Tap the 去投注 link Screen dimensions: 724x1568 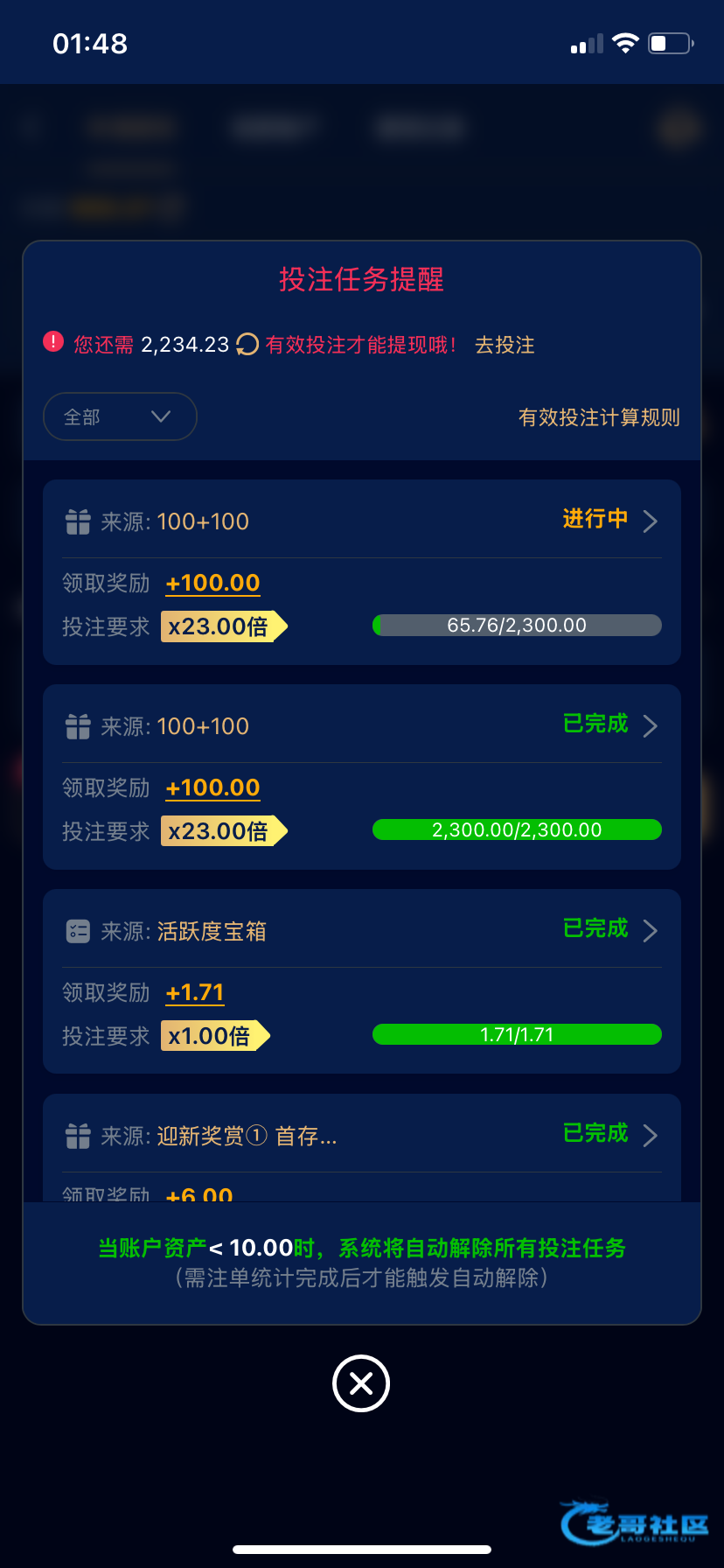[x=505, y=345]
